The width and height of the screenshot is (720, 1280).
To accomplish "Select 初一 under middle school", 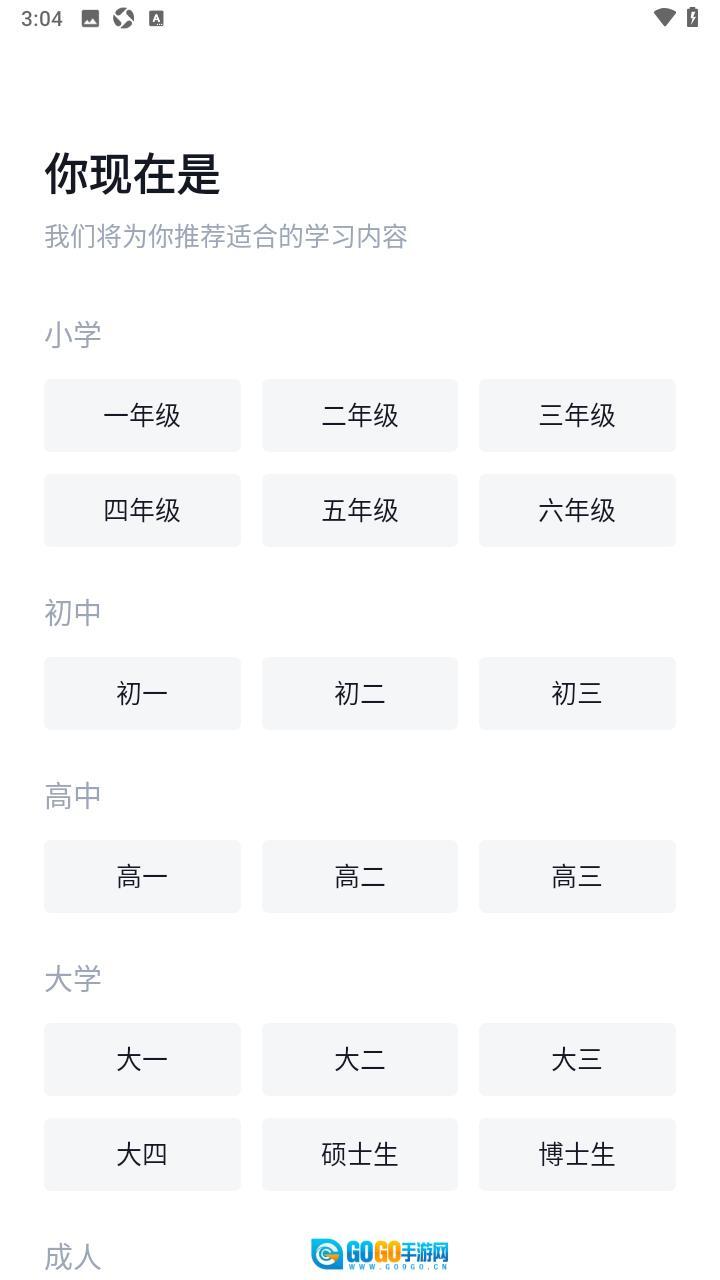I will click(142, 693).
